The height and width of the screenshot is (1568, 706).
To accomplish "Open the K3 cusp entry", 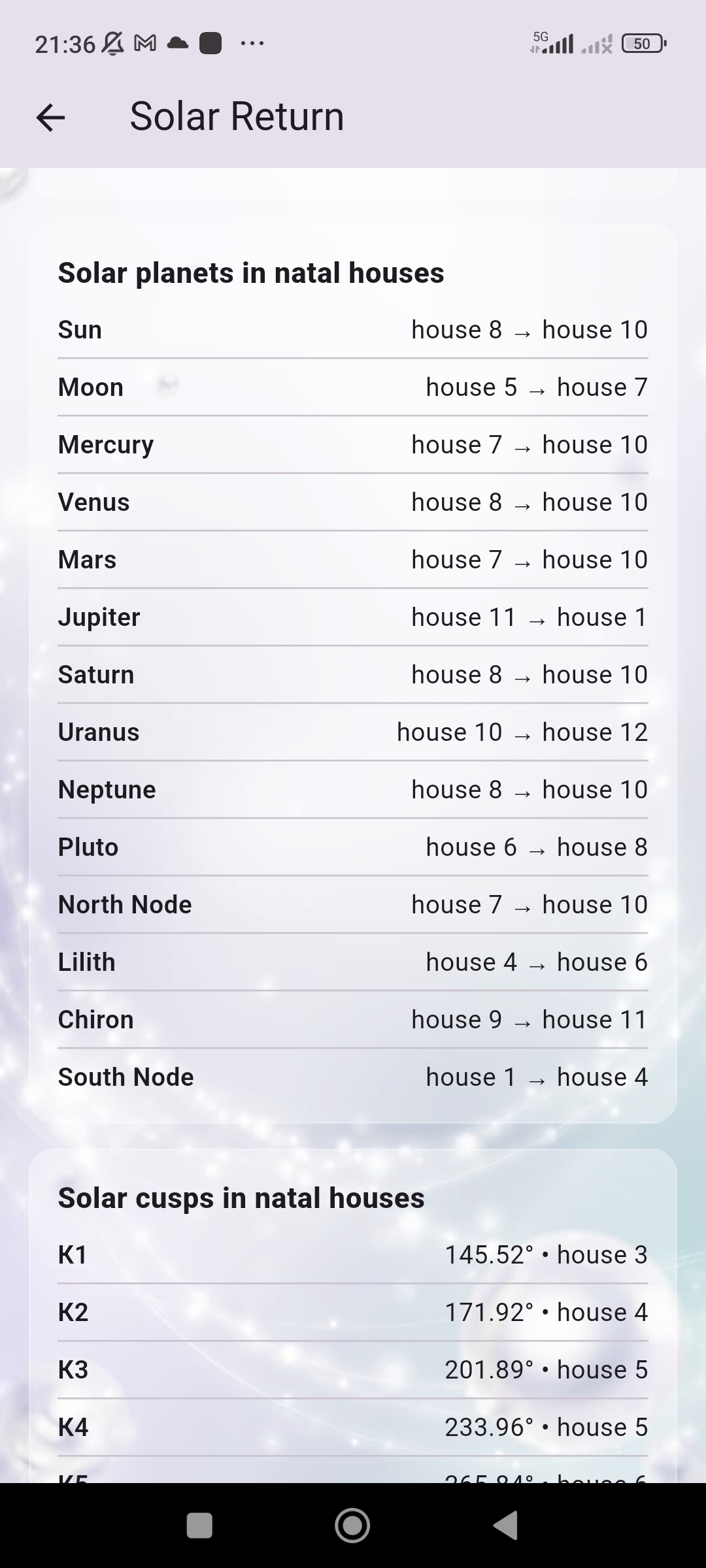I will click(x=353, y=1369).
